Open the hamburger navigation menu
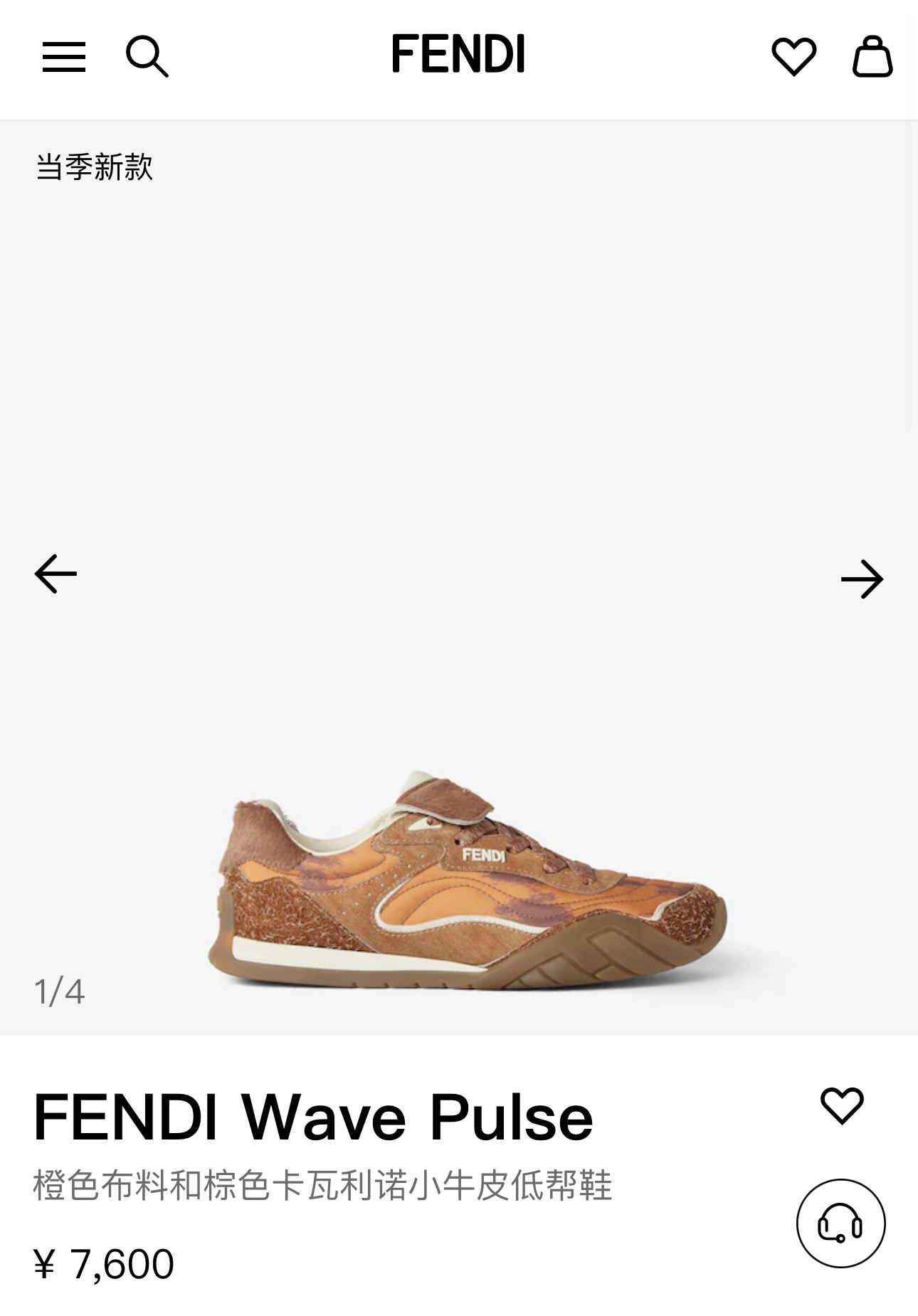 click(x=64, y=57)
